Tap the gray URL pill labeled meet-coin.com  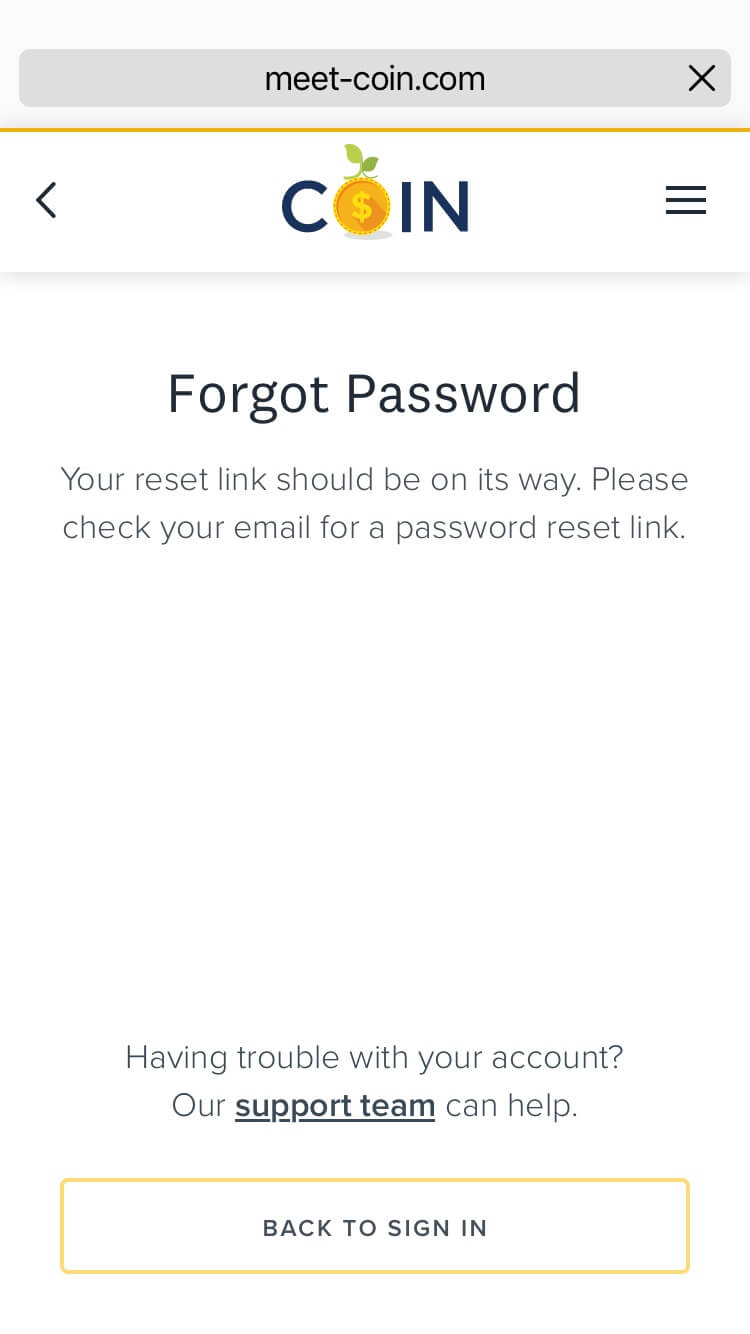click(x=375, y=78)
